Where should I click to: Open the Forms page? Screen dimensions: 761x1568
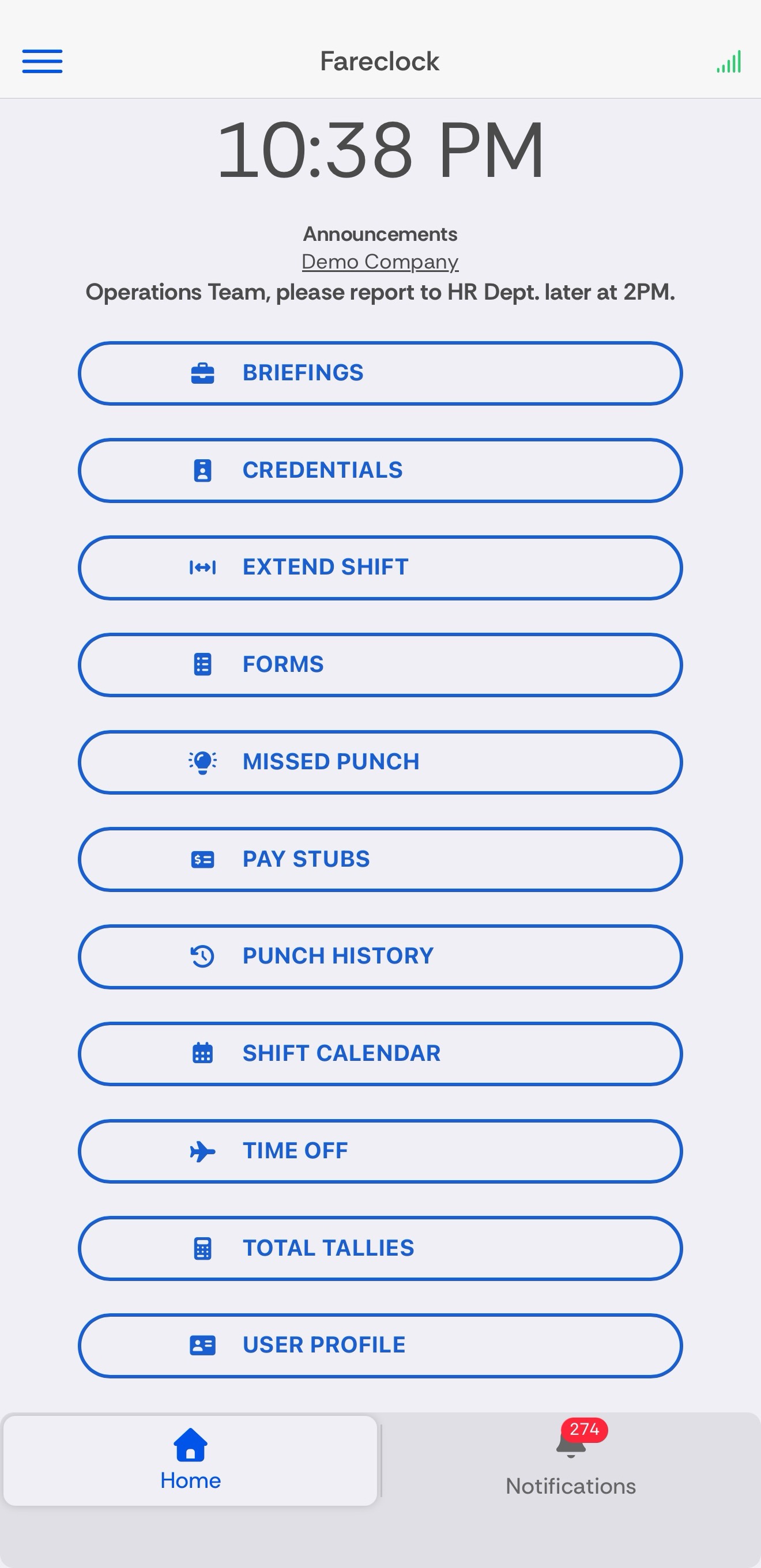point(380,664)
